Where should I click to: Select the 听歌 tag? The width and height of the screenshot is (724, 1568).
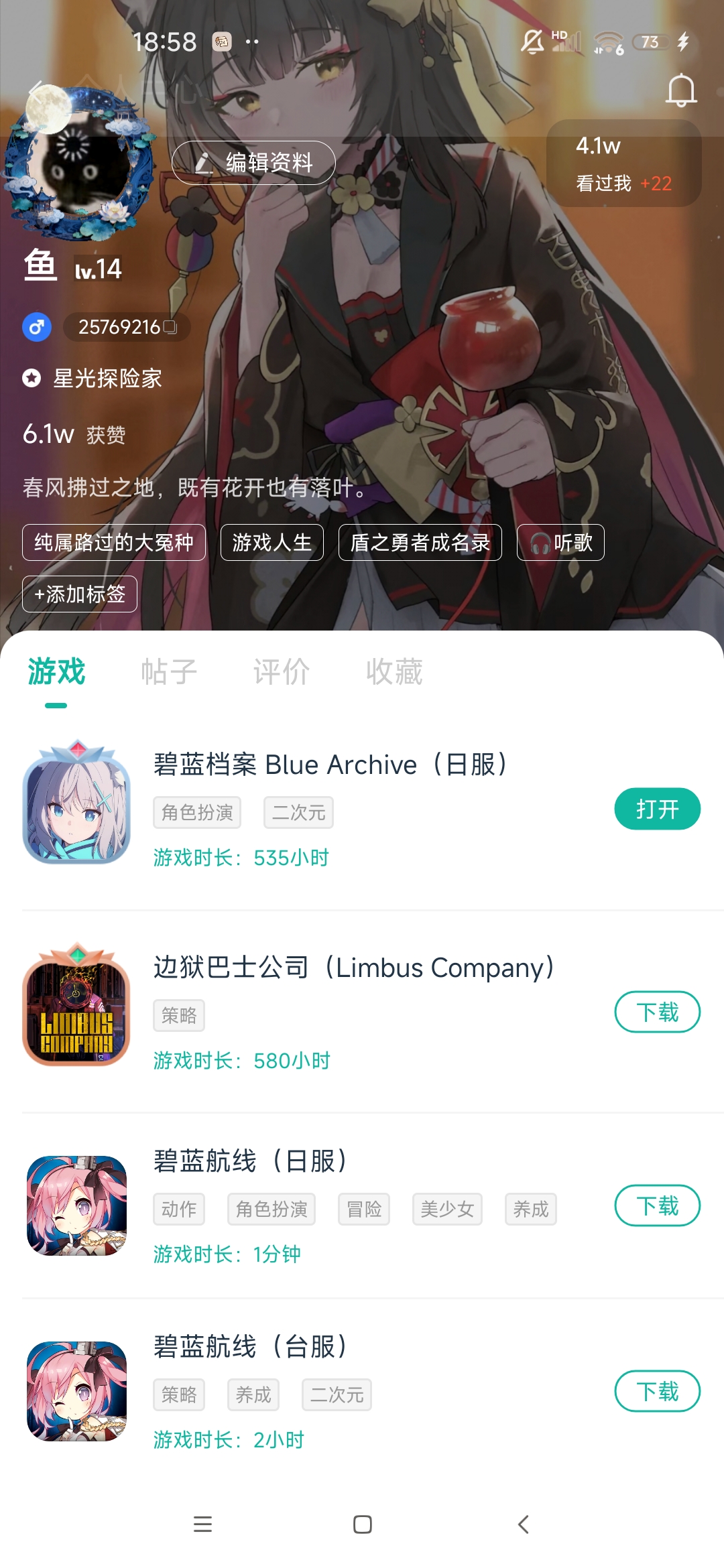(560, 543)
